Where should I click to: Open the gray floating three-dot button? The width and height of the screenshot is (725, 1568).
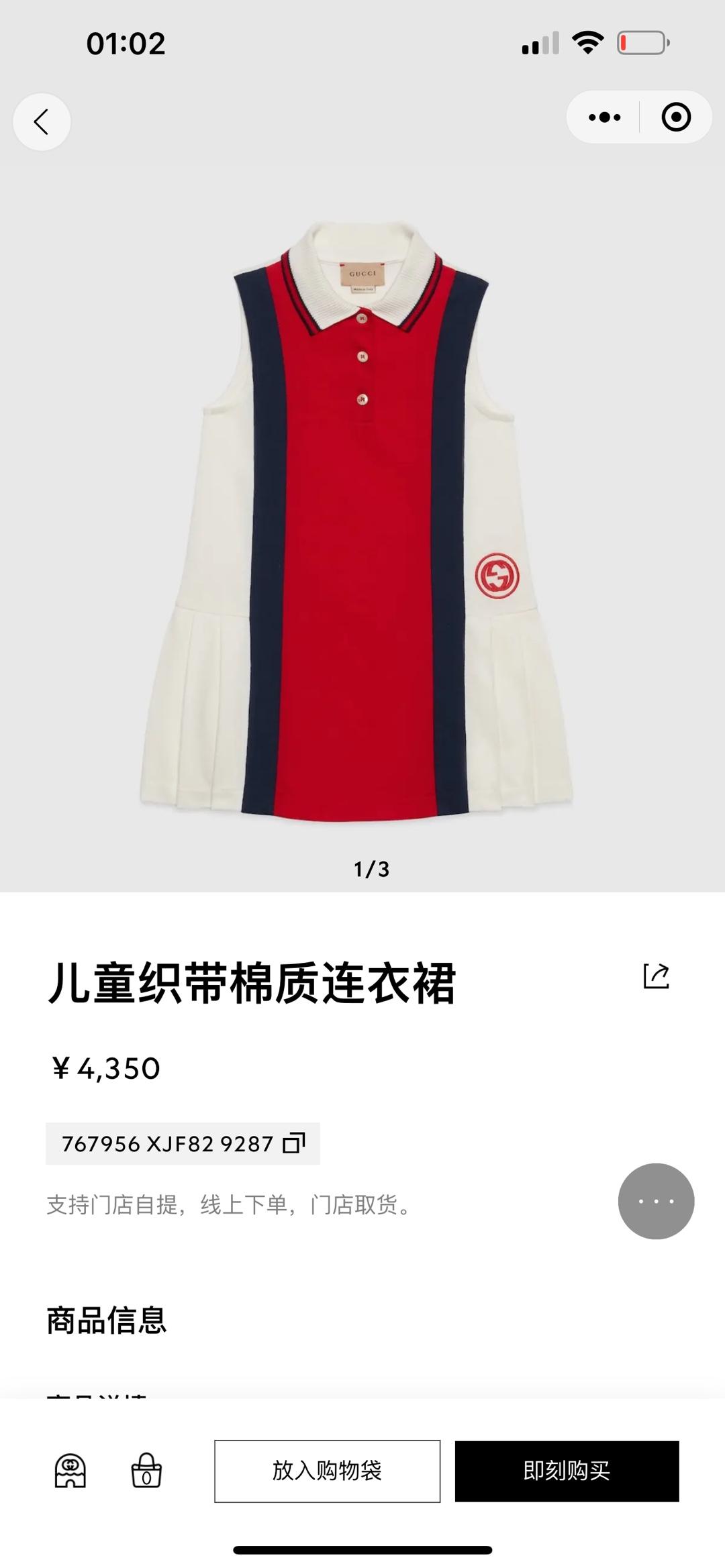[x=656, y=1201]
